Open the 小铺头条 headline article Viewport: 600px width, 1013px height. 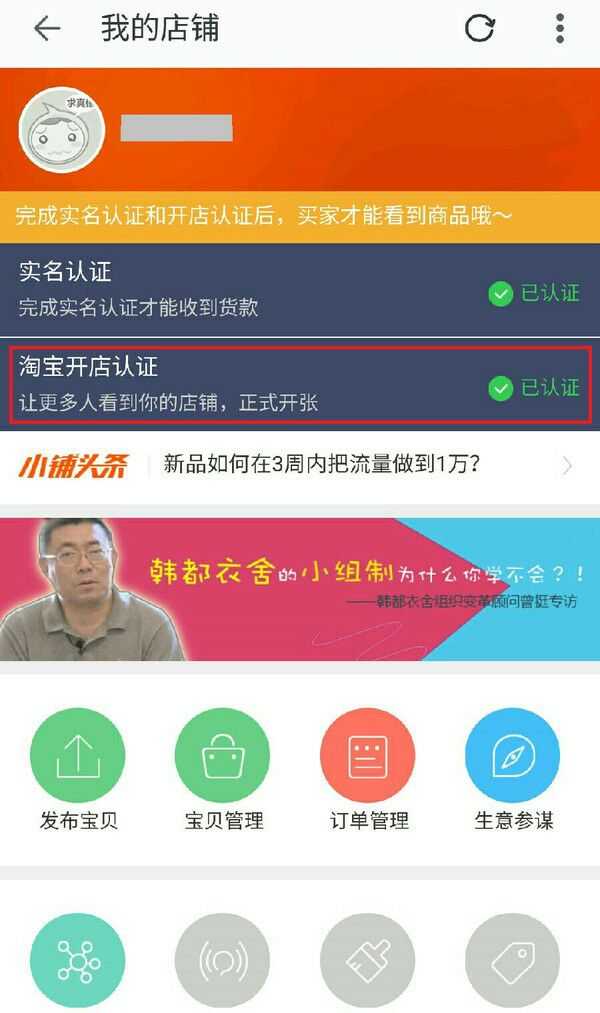(320, 465)
